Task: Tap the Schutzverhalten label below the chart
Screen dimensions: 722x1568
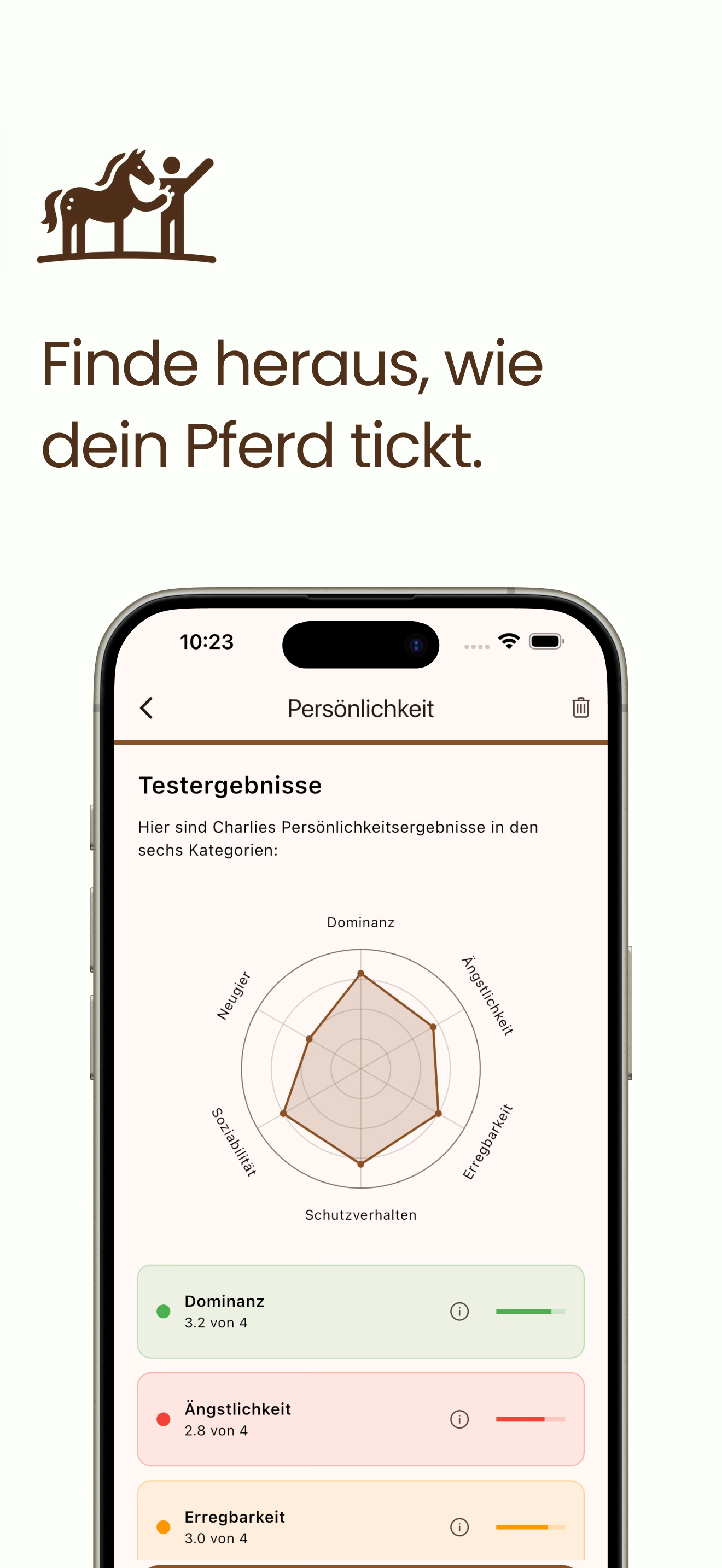Action: 360,1215
